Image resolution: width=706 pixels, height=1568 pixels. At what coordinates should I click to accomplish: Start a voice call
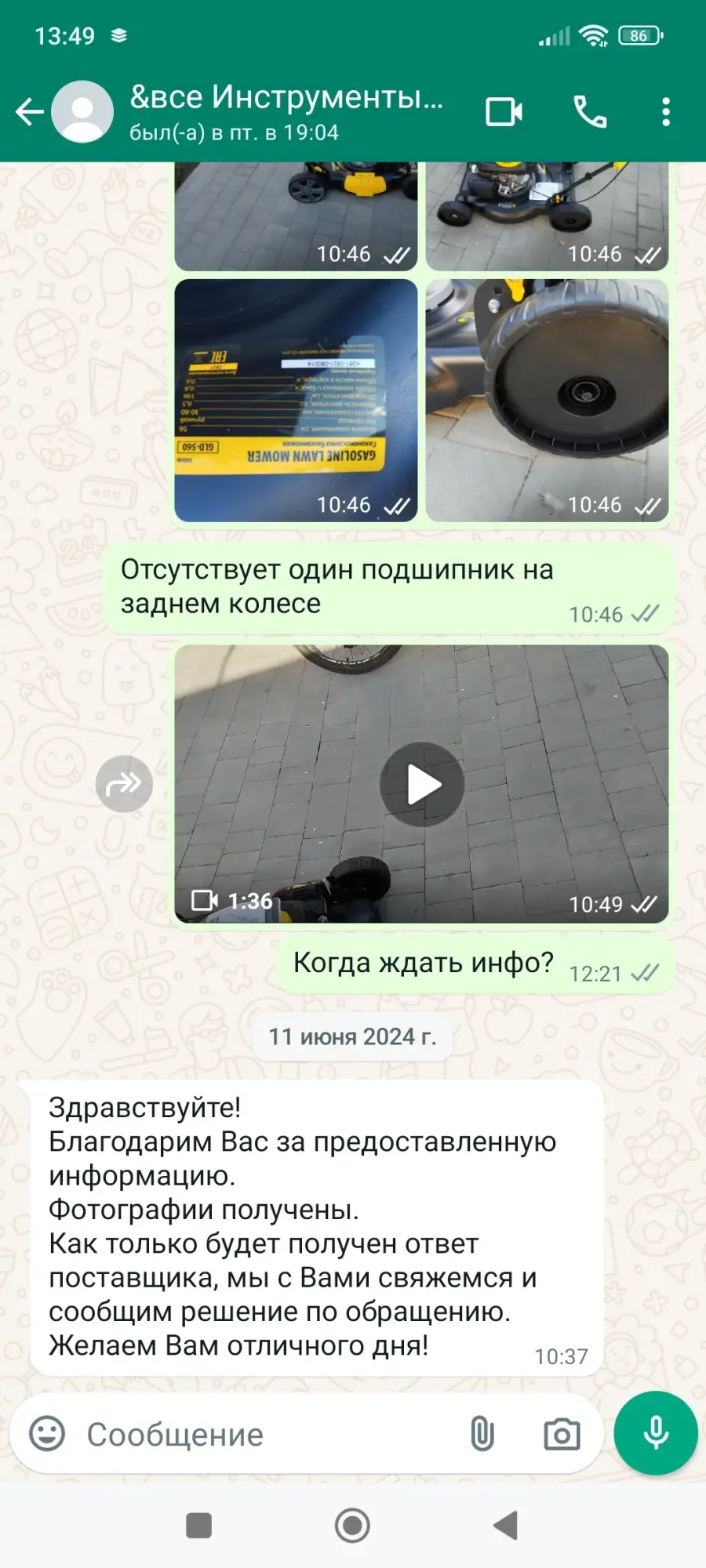click(x=590, y=112)
